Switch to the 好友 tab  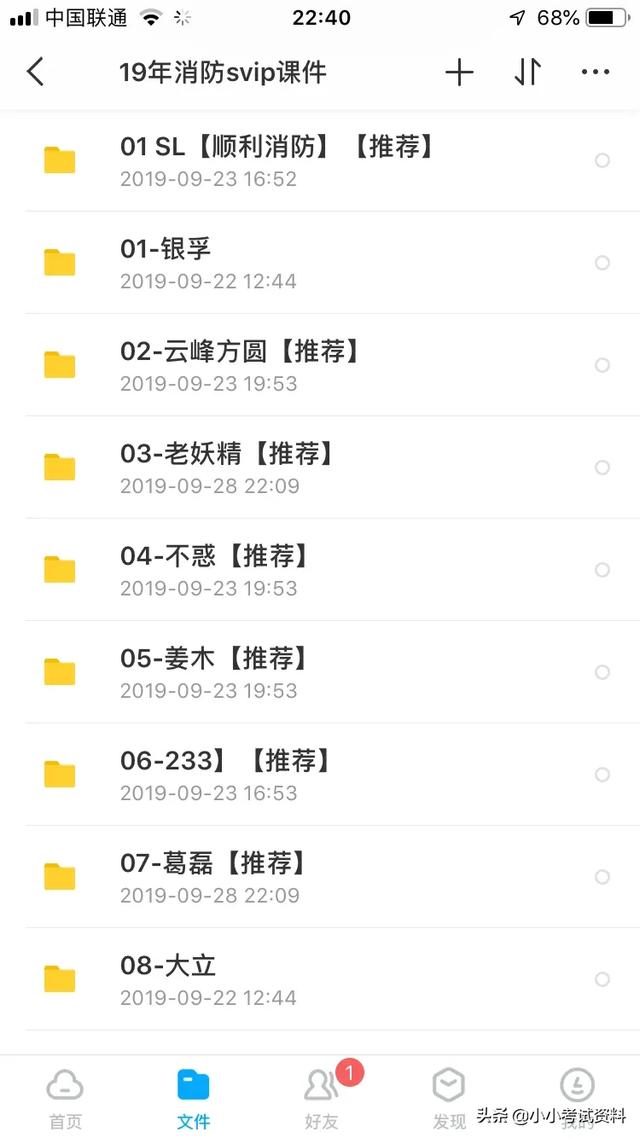321,1097
